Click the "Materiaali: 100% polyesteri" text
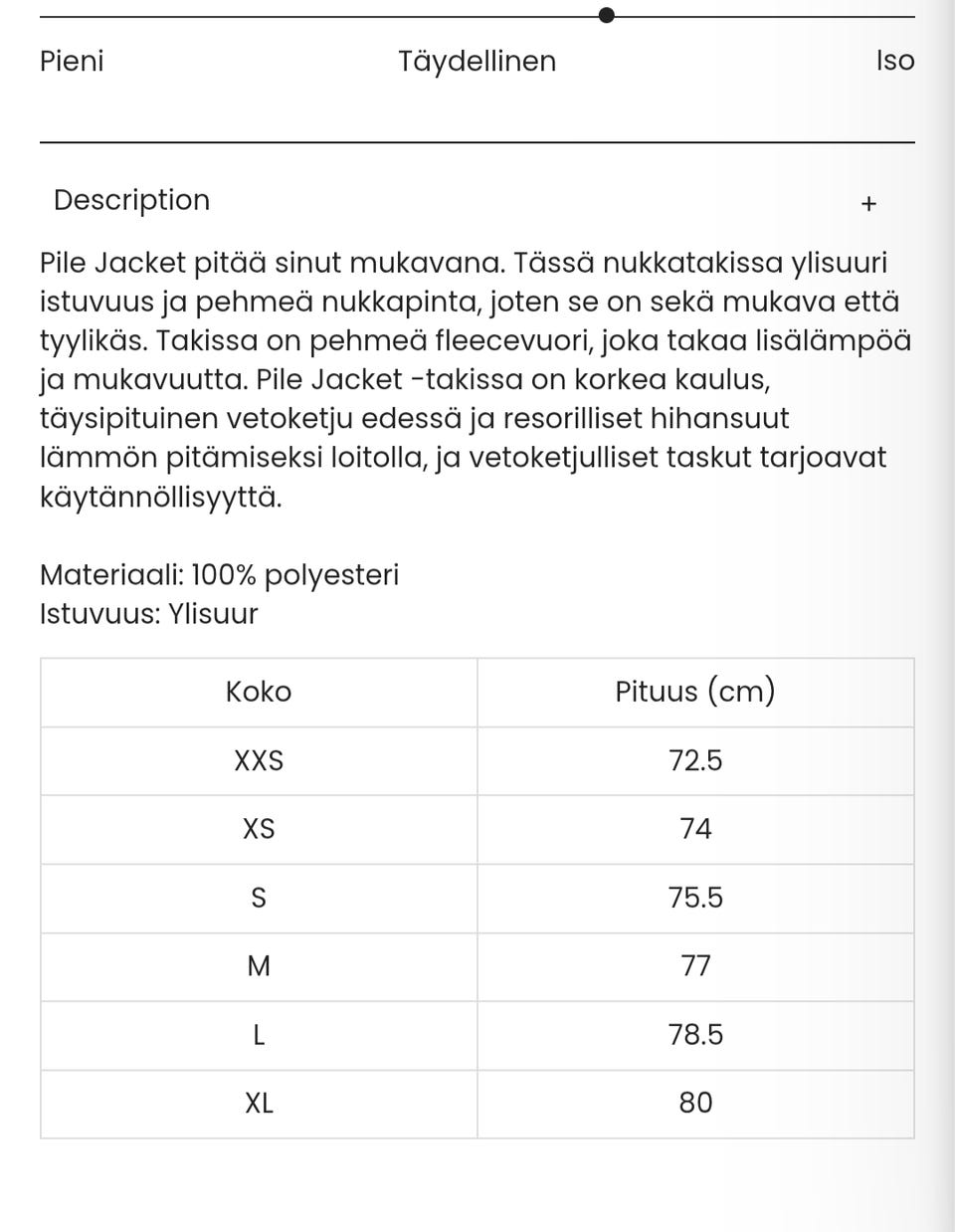Image resolution: width=955 pixels, height=1232 pixels. 219,574
